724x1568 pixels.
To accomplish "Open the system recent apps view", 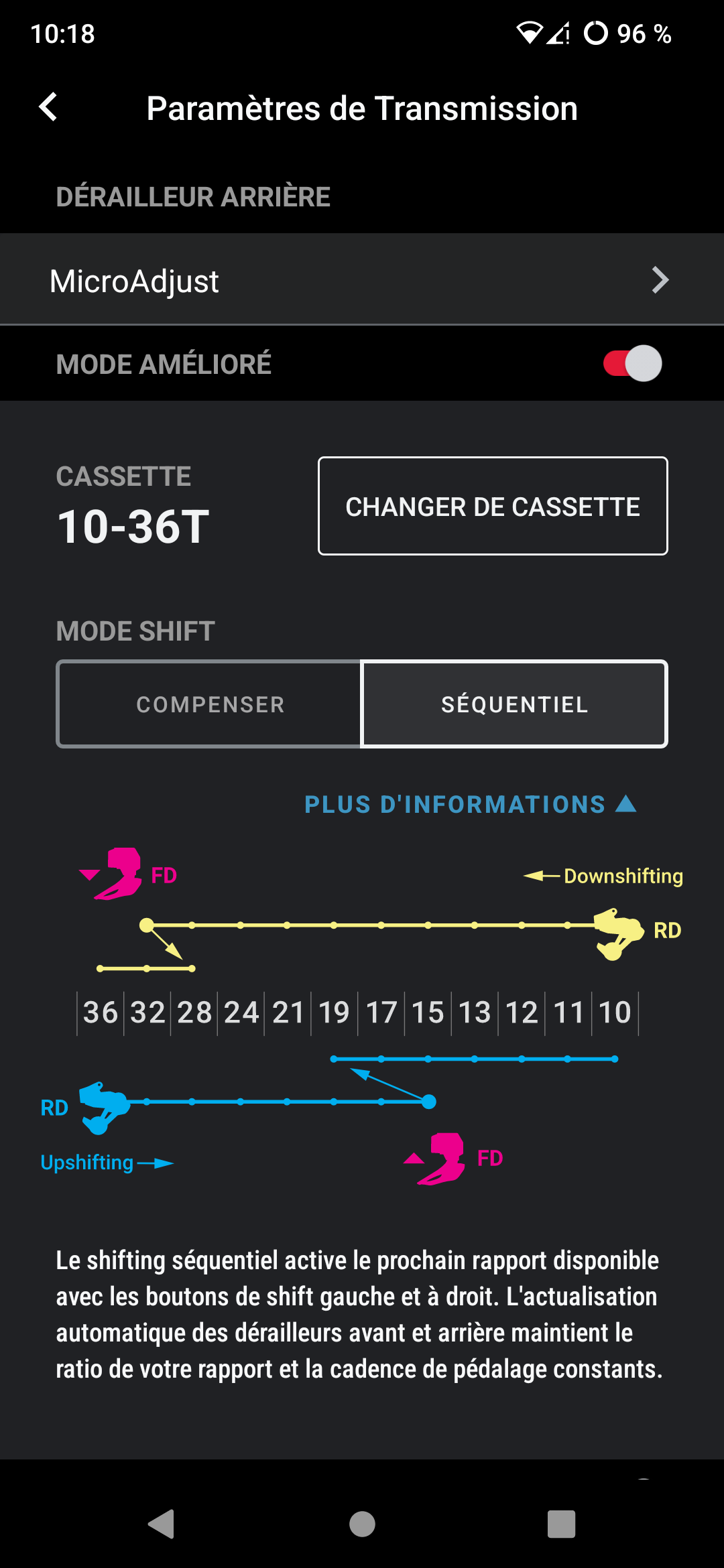I will [x=562, y=1524].
